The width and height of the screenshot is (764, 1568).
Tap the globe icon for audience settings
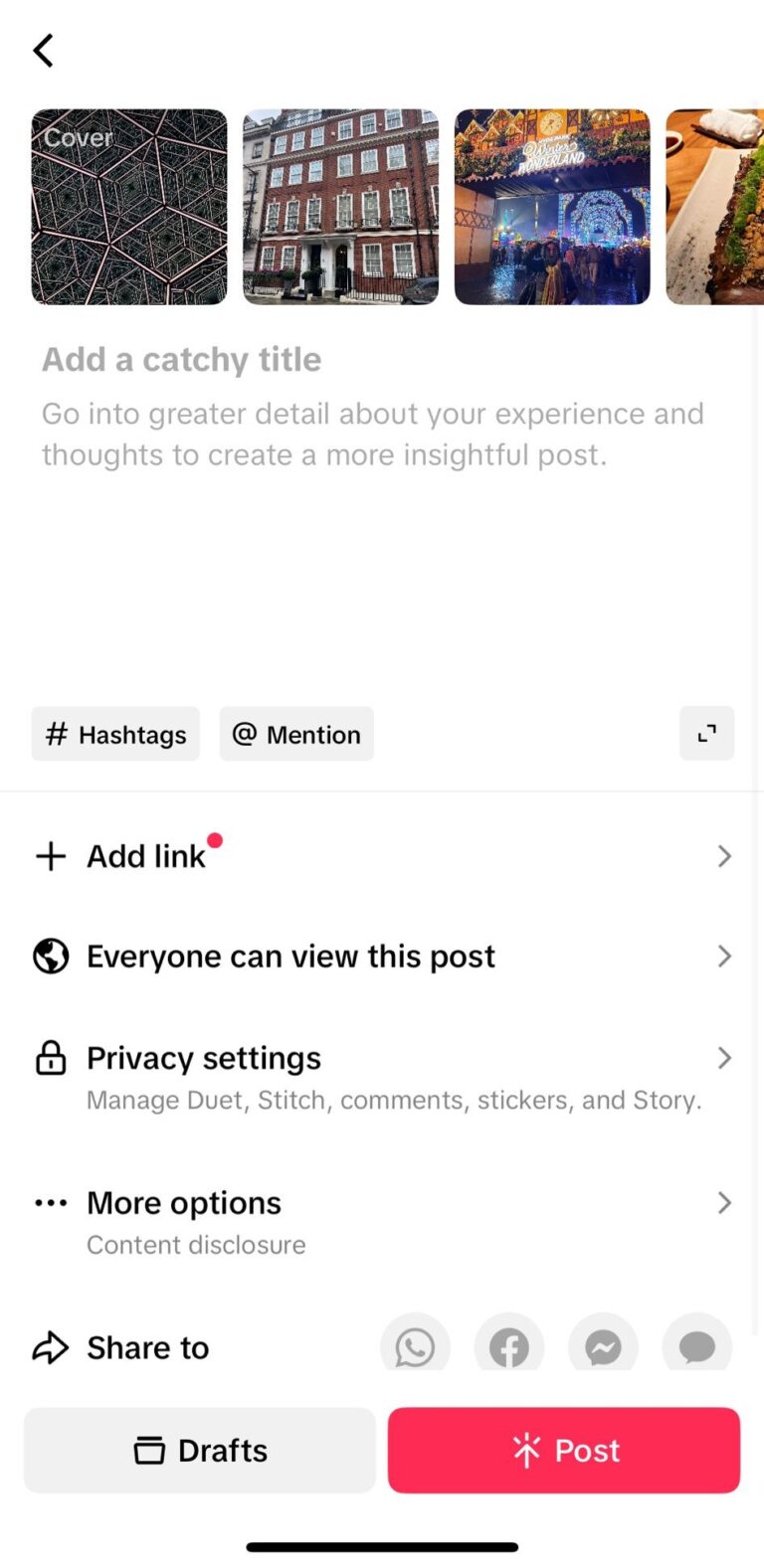point(50,956)
